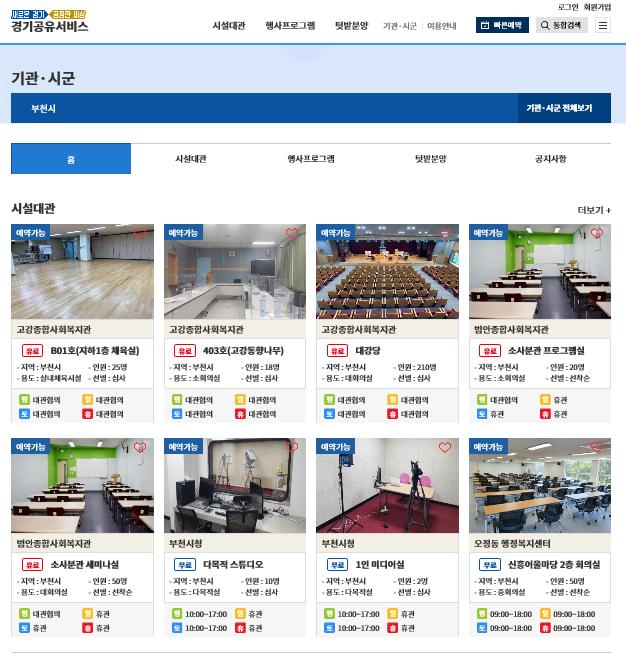Image resolution: width=626 pixels, height=664 pixels.
Task: Open the 시설대관 top navigation menu
Action: tap(228, 26)
